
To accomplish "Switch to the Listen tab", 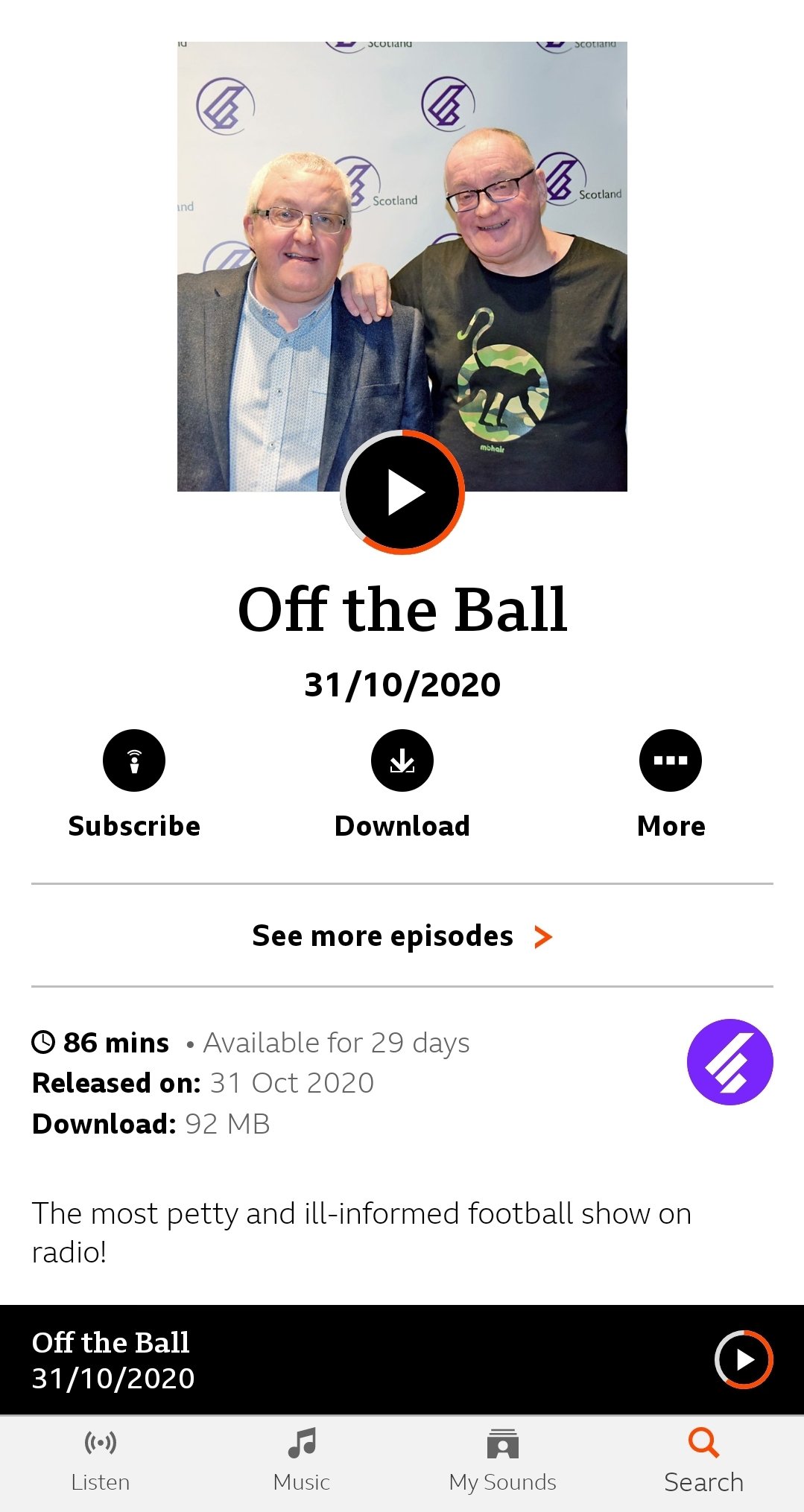I will point(101,1461).
